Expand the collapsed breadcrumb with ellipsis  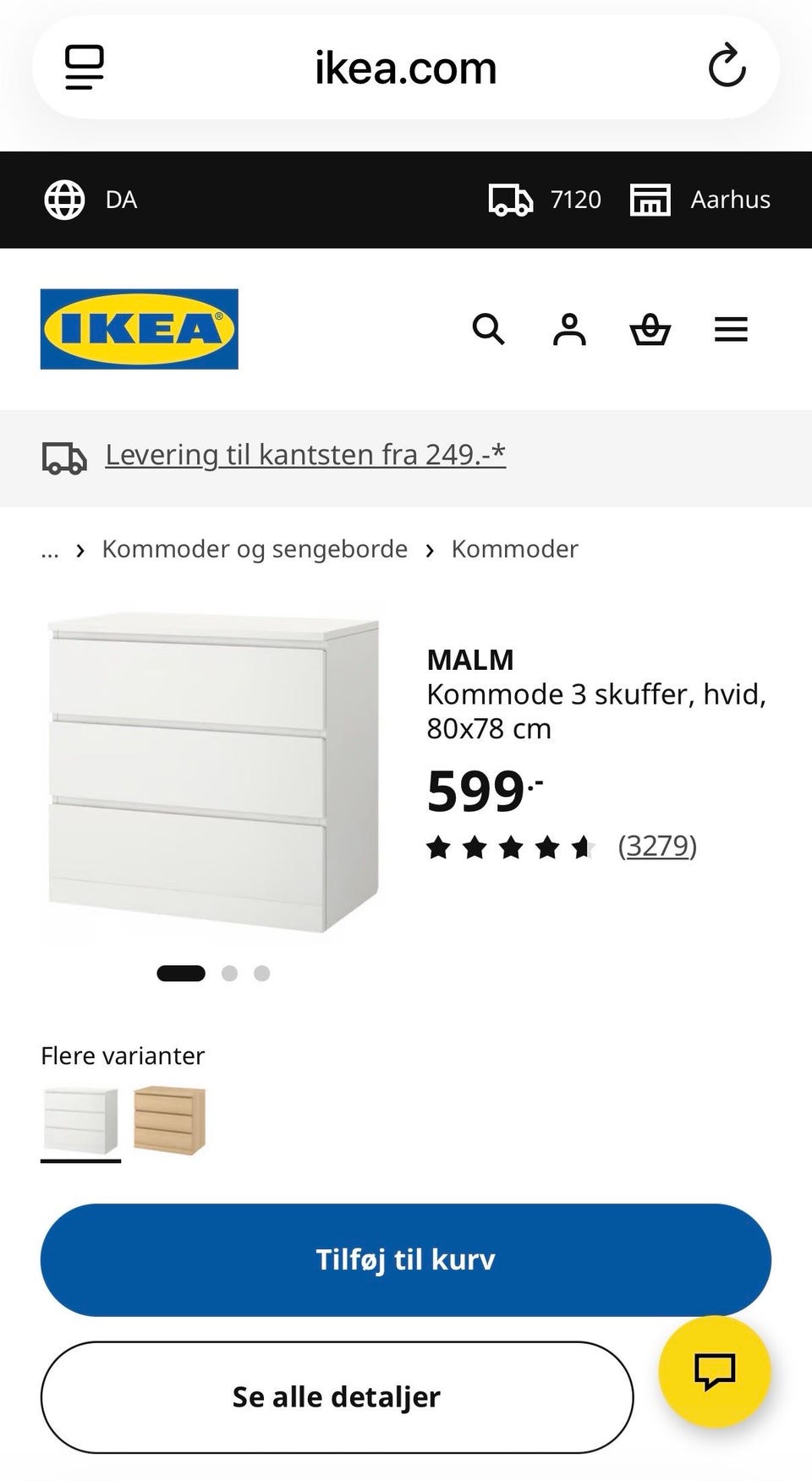pos(51,549)
